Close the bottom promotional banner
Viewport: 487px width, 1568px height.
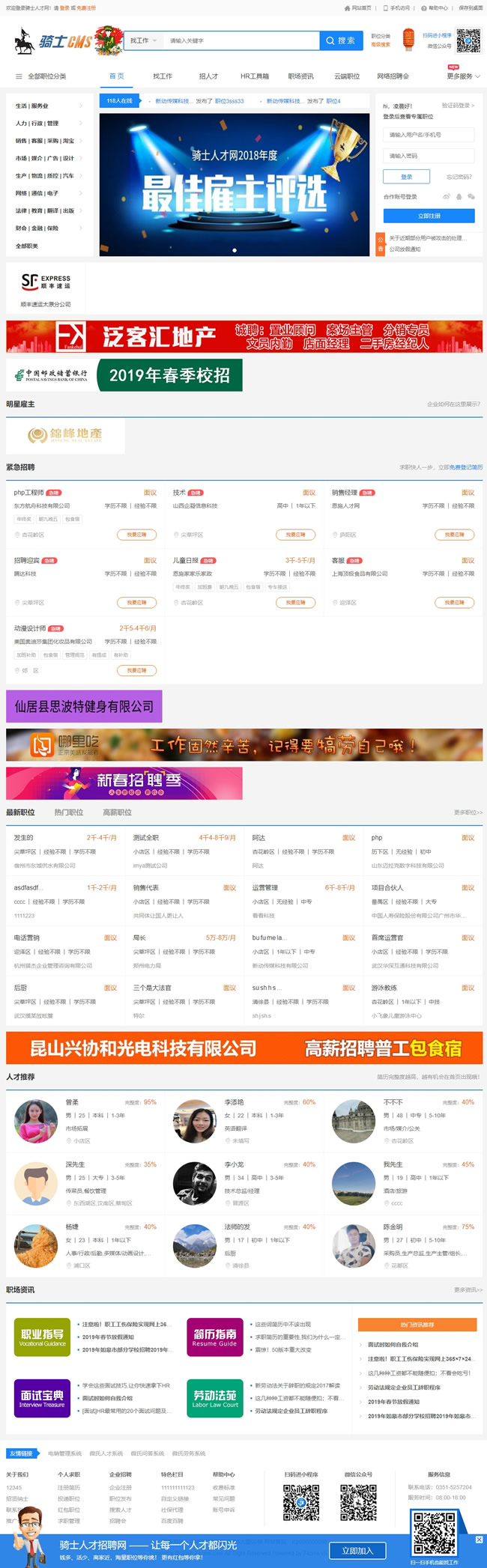479,1540
